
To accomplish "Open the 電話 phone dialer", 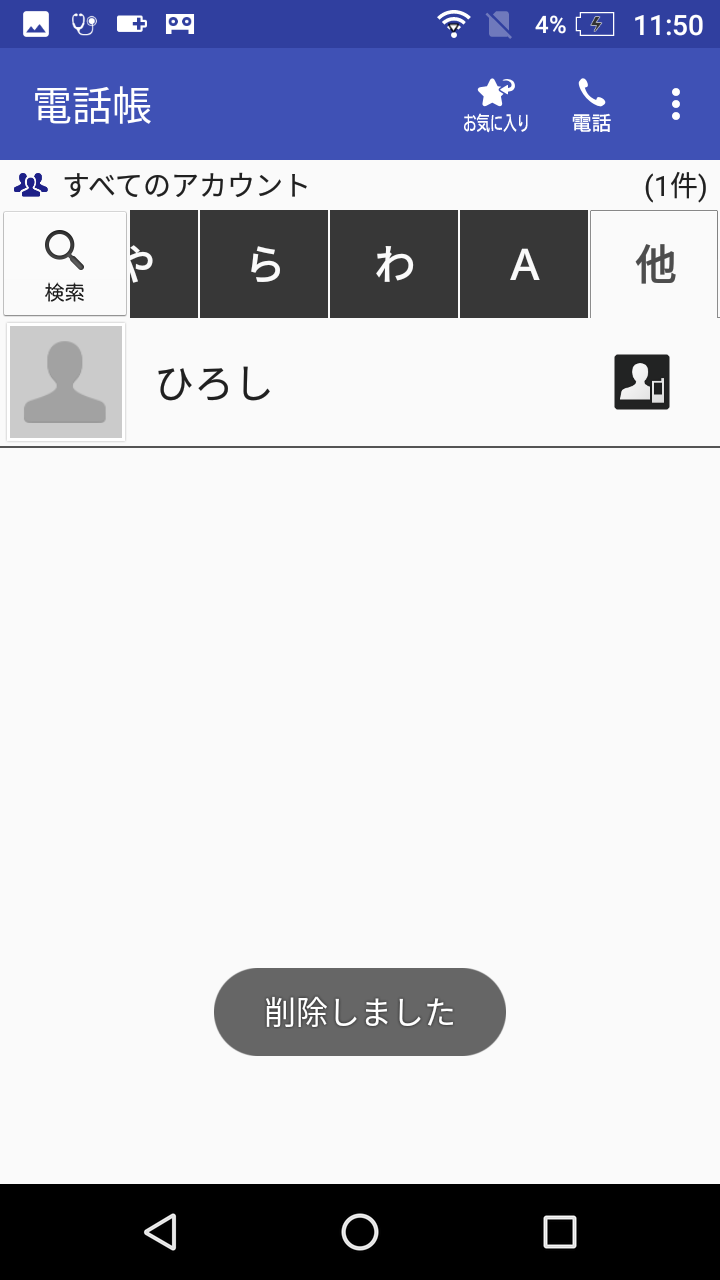I will 591,105.
